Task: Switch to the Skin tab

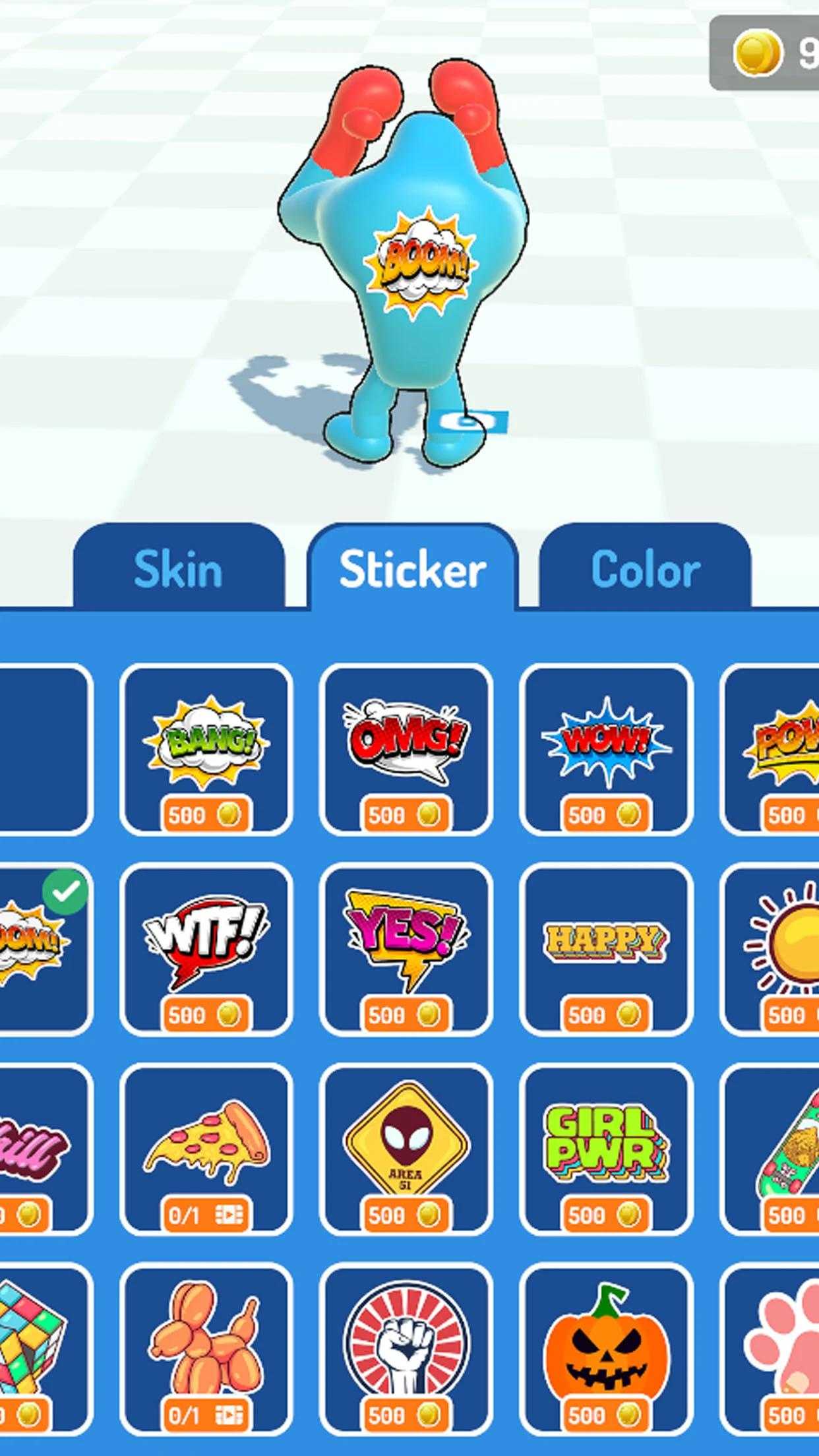Action: (179, 567)
